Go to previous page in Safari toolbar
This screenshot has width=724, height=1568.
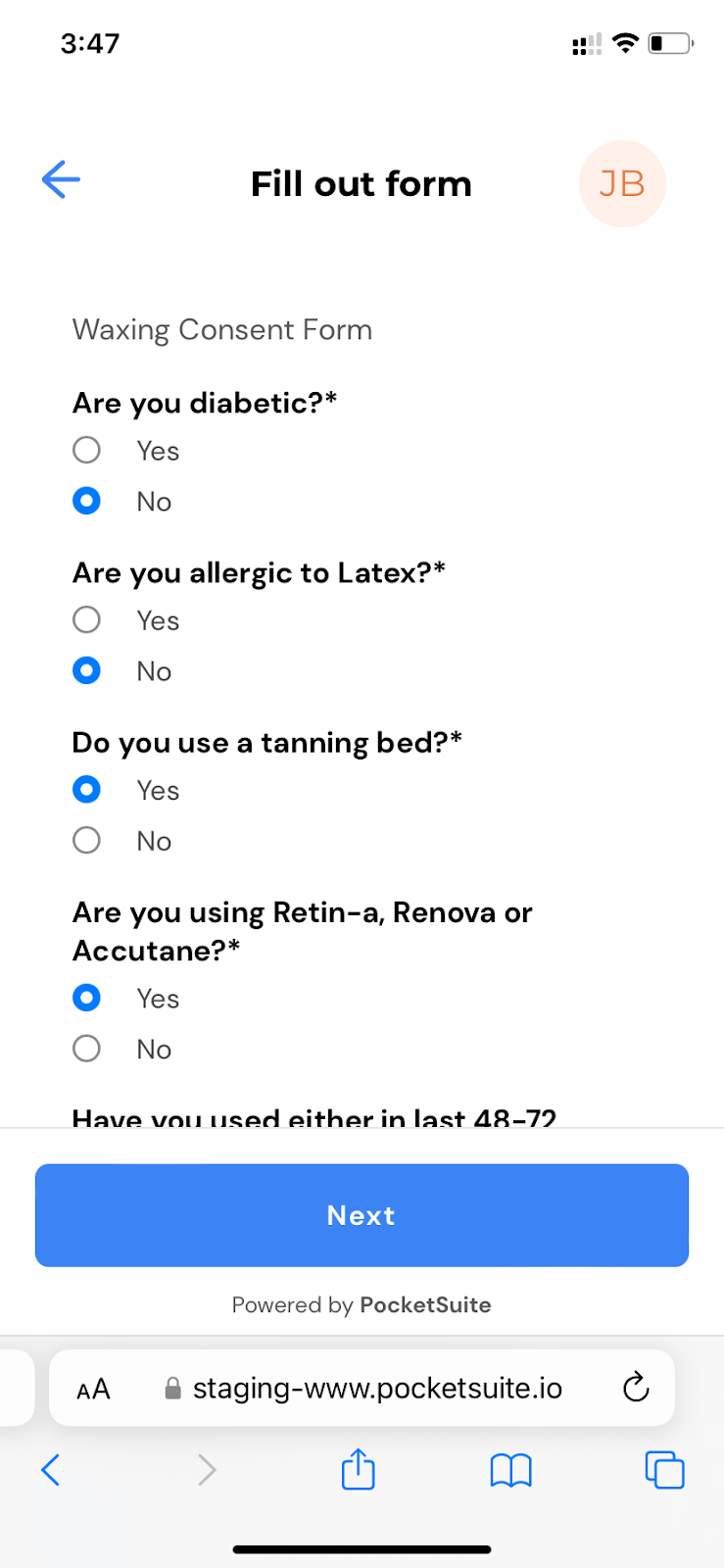point(51,1470)
